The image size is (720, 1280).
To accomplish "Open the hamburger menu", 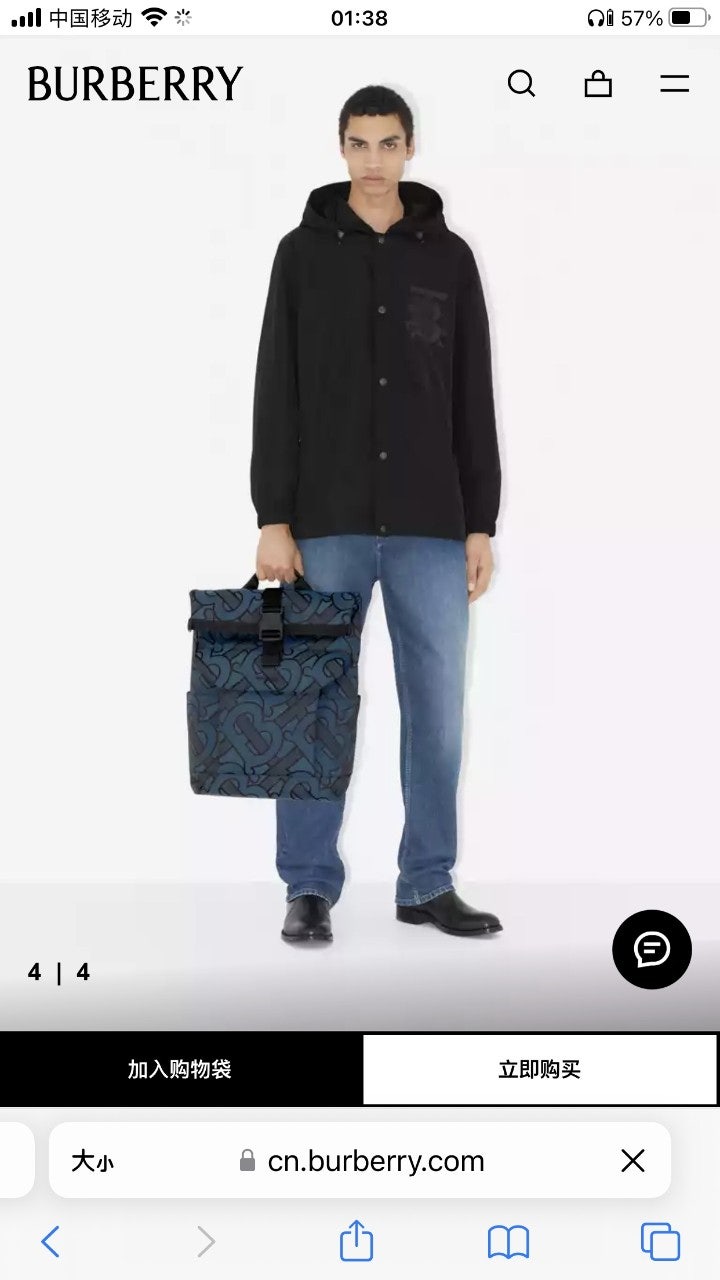I will 675,84.
